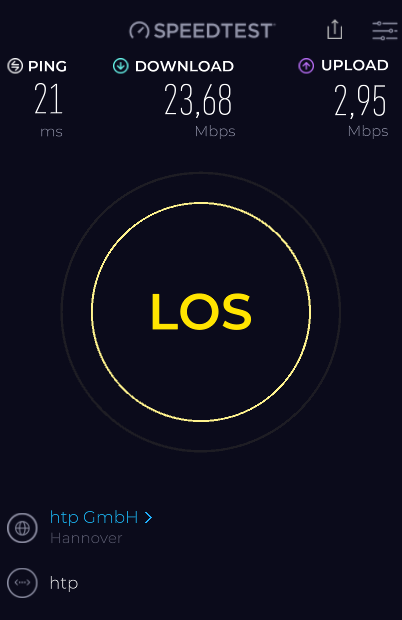
Task: Share the speed test result
Action: 334,30
